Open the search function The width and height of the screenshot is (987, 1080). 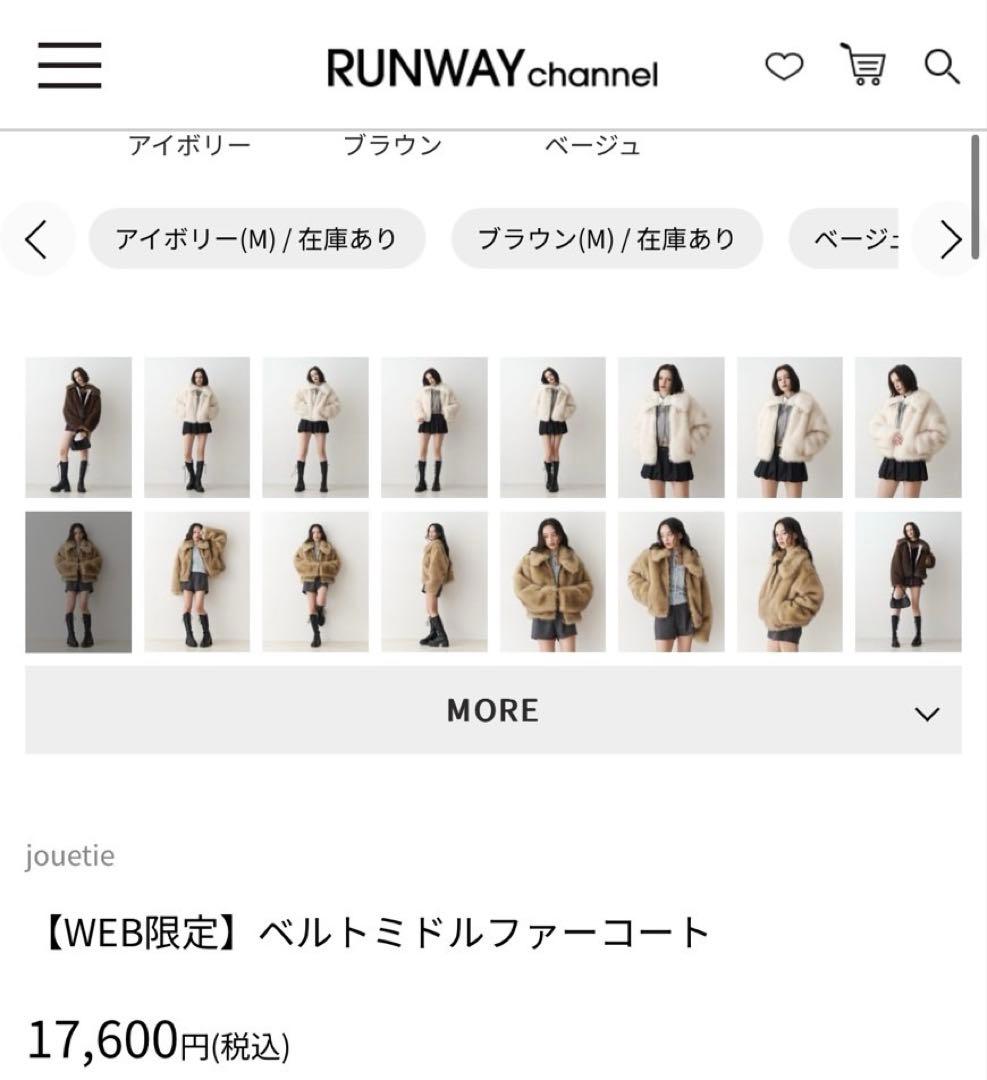(941, 68)
